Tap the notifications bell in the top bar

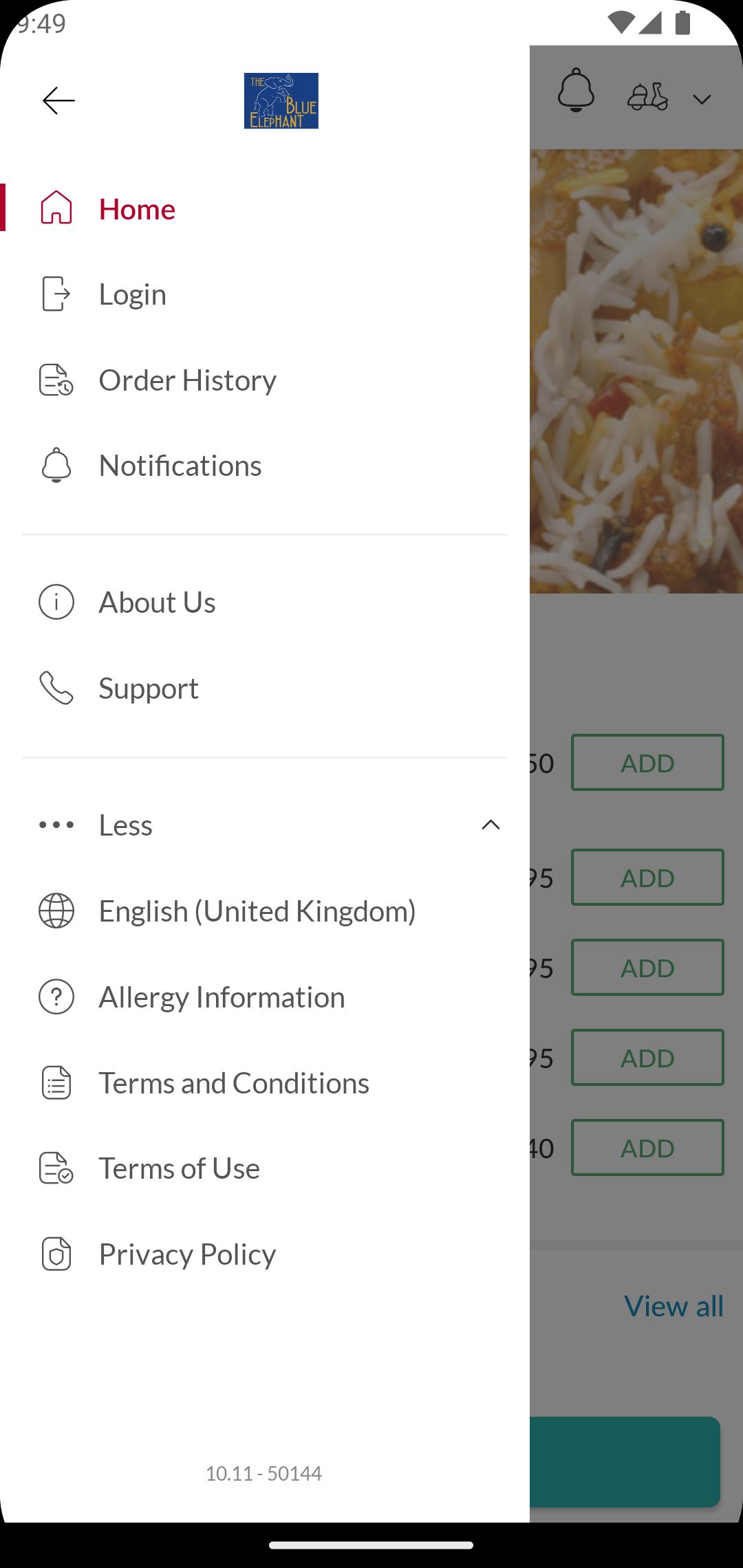point(576,90)
